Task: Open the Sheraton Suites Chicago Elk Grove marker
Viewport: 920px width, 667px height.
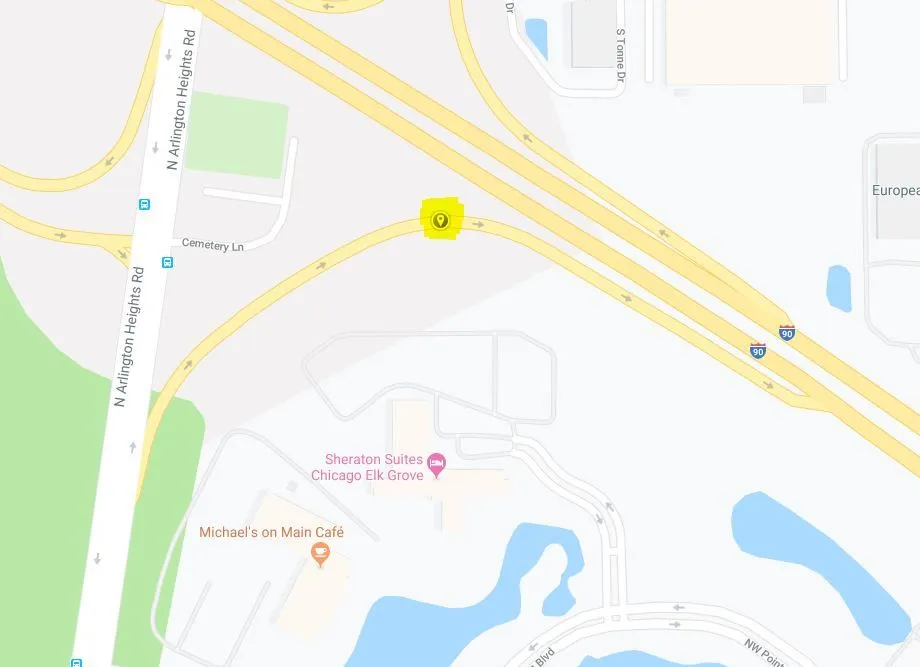Action: 436,462
